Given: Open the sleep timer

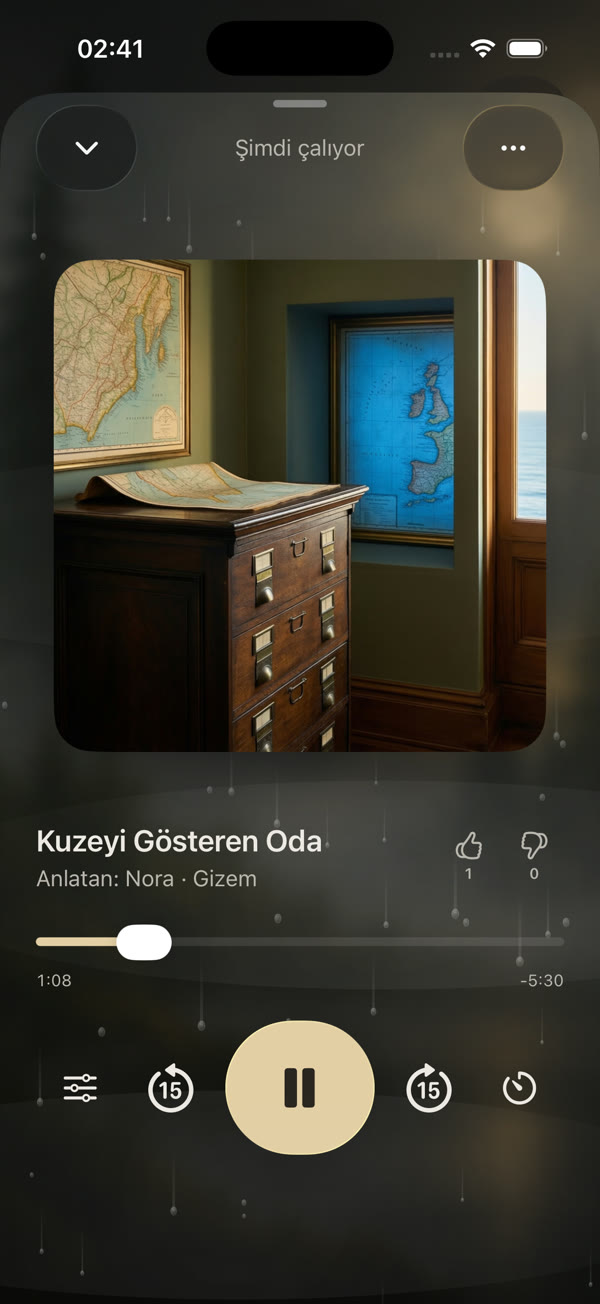Looking at the screenshot, I should click(519, 1088).
